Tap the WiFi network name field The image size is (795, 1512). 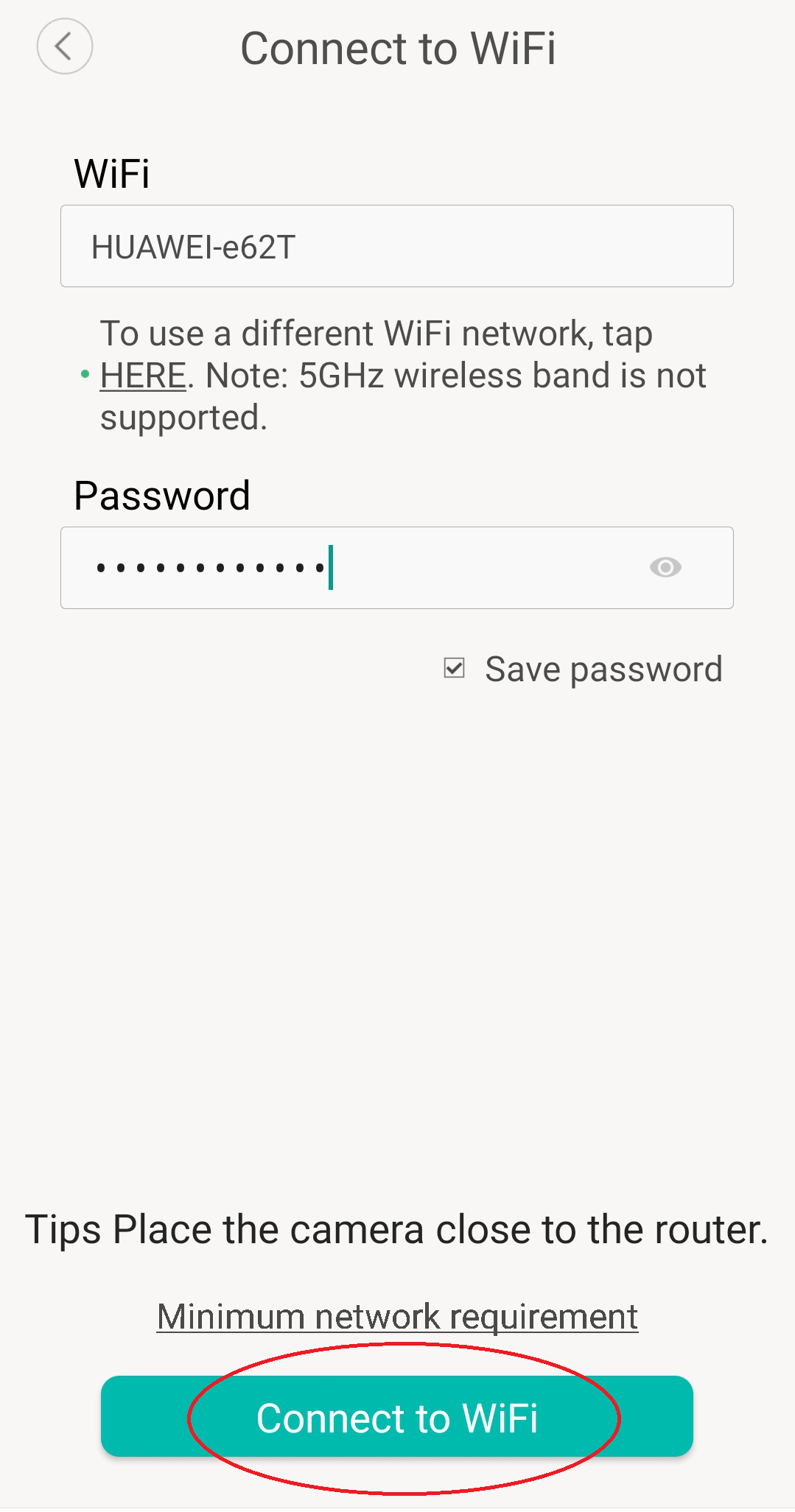point(396,246)
